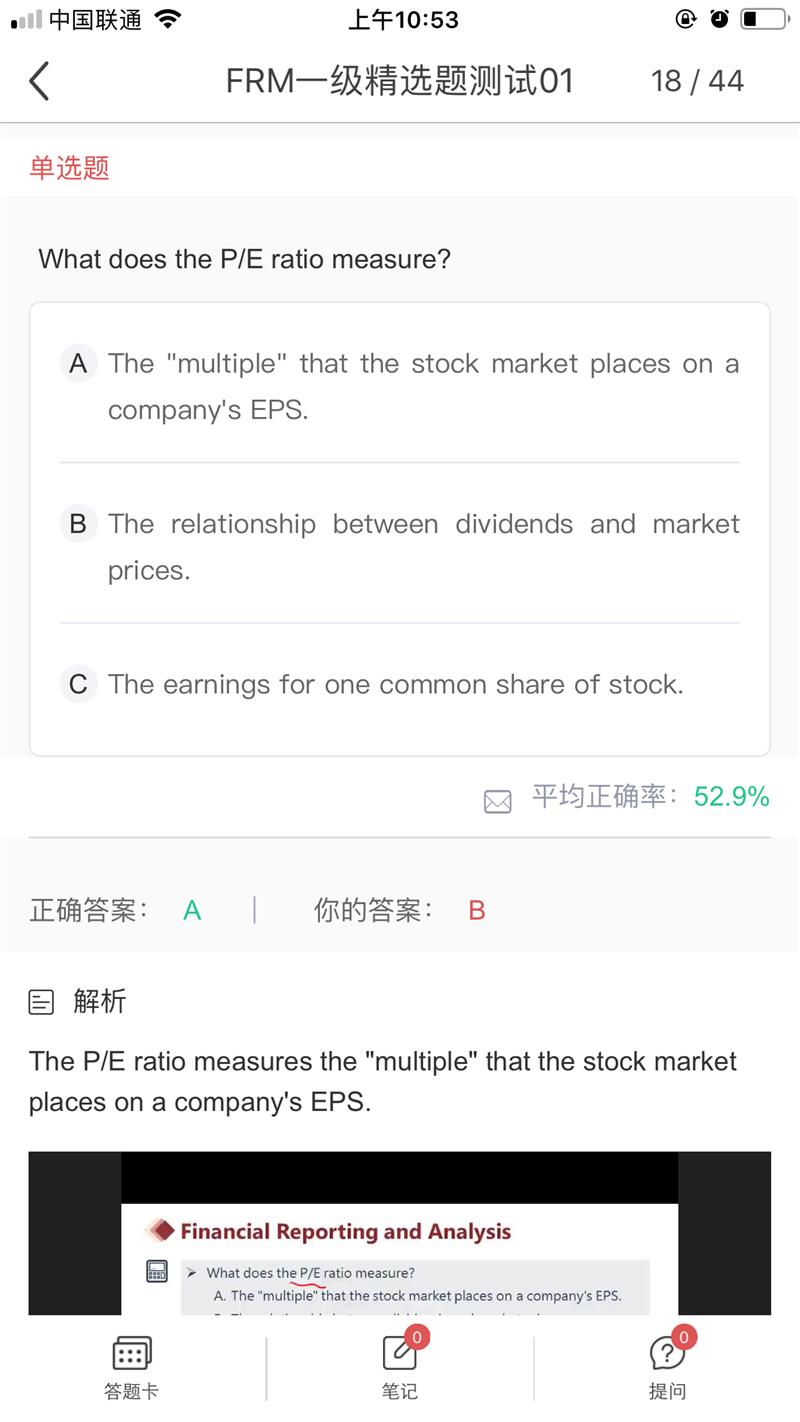Screen dimensions: 800x1422
Task: Open 笔记 notes
Action: pyautogui.click(x=400, y=1367)
